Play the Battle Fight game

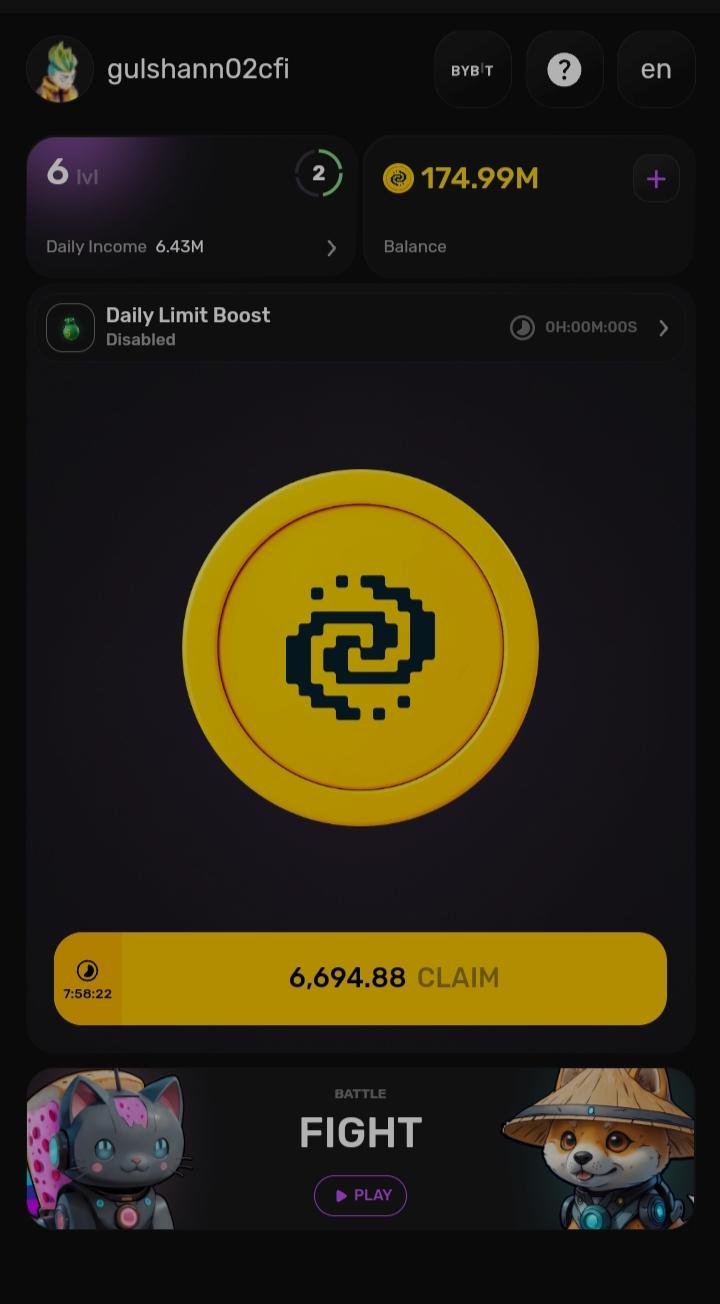click(x=360, y=1195)
